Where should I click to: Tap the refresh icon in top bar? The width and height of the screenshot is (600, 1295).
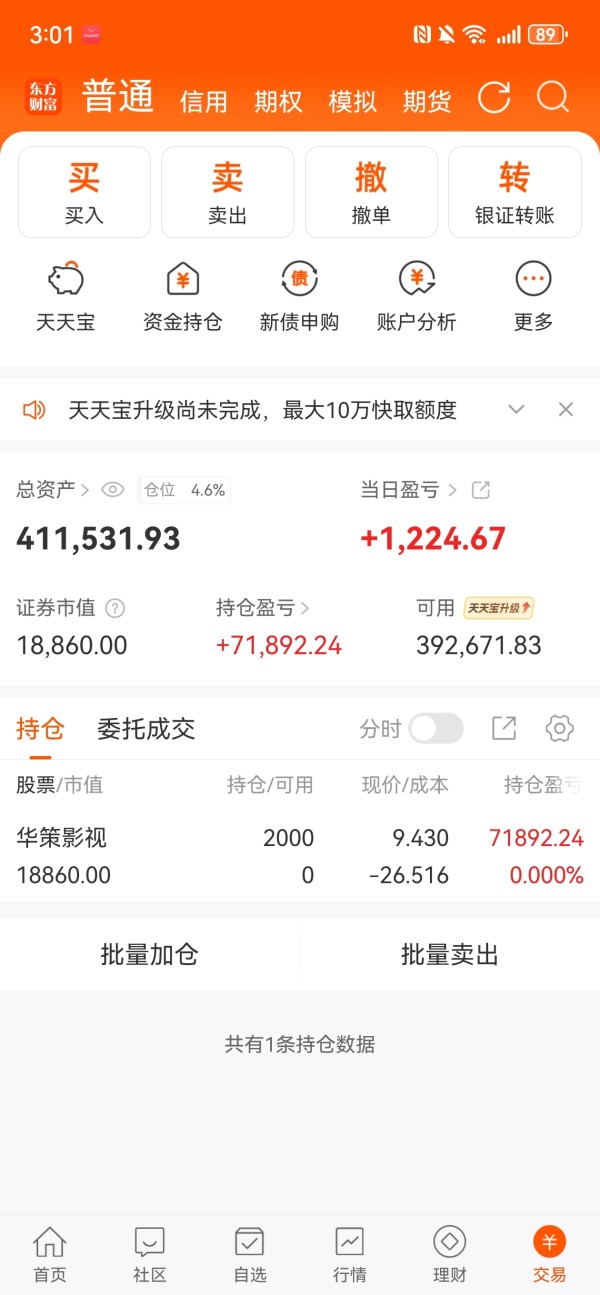(494, 98)
